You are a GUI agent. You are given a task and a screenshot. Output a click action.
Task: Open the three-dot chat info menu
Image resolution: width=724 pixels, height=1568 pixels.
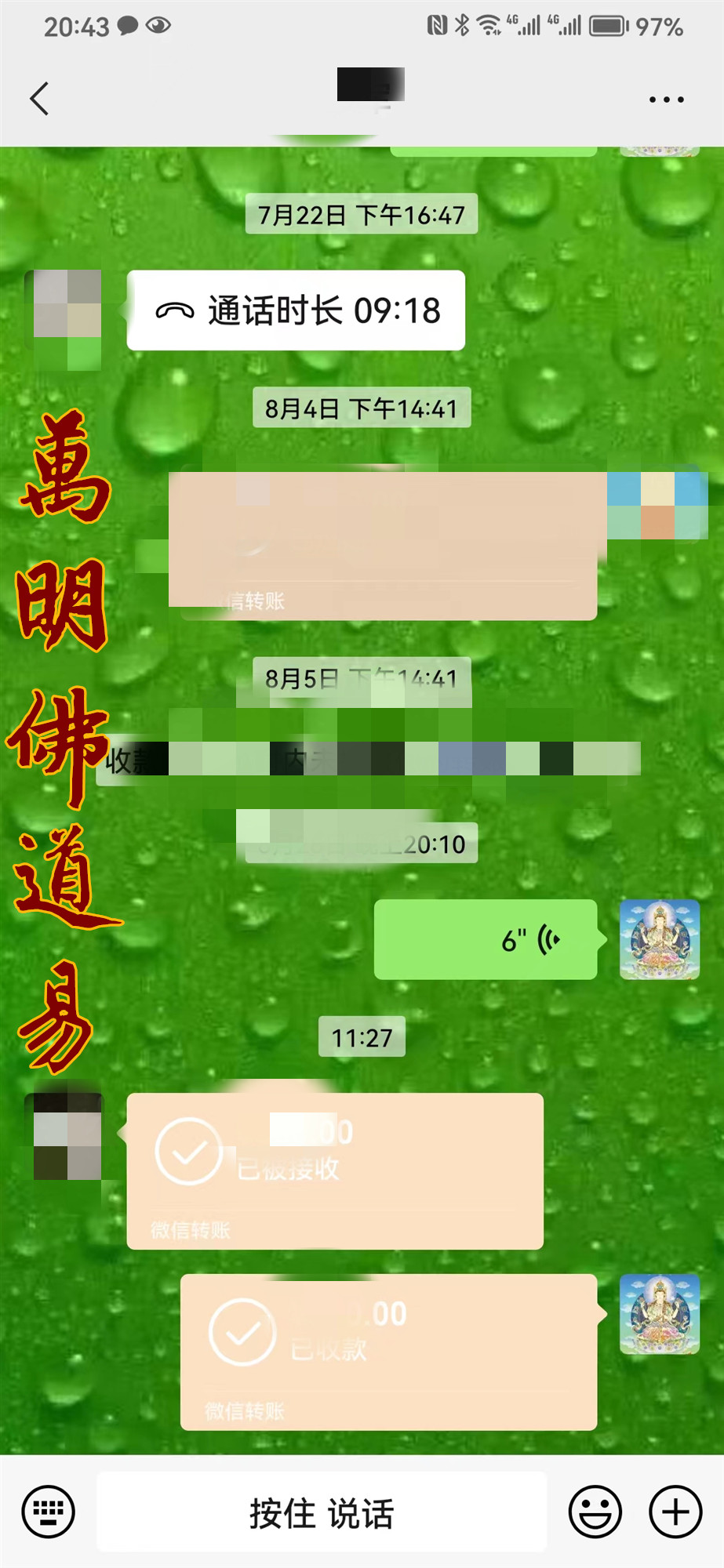666,100
